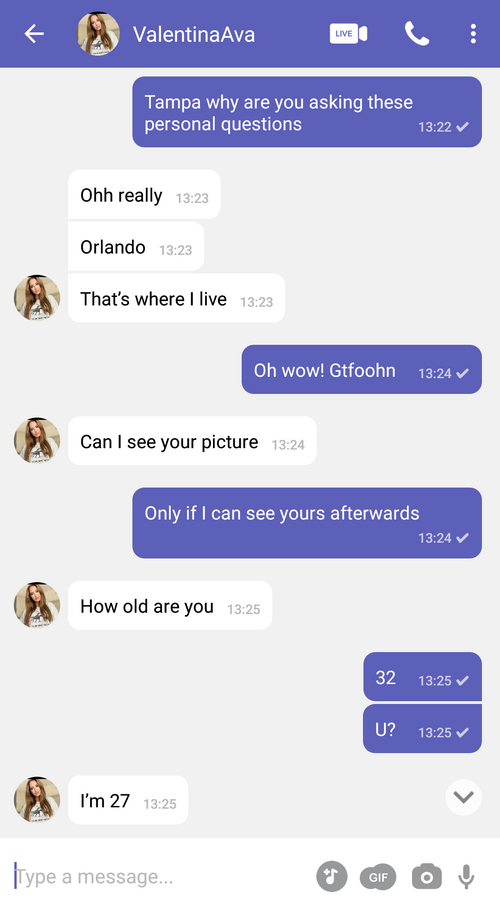The image size is (500, 913).
Task: Tap the microphone to record a voice message
Action: coord(466,876)
